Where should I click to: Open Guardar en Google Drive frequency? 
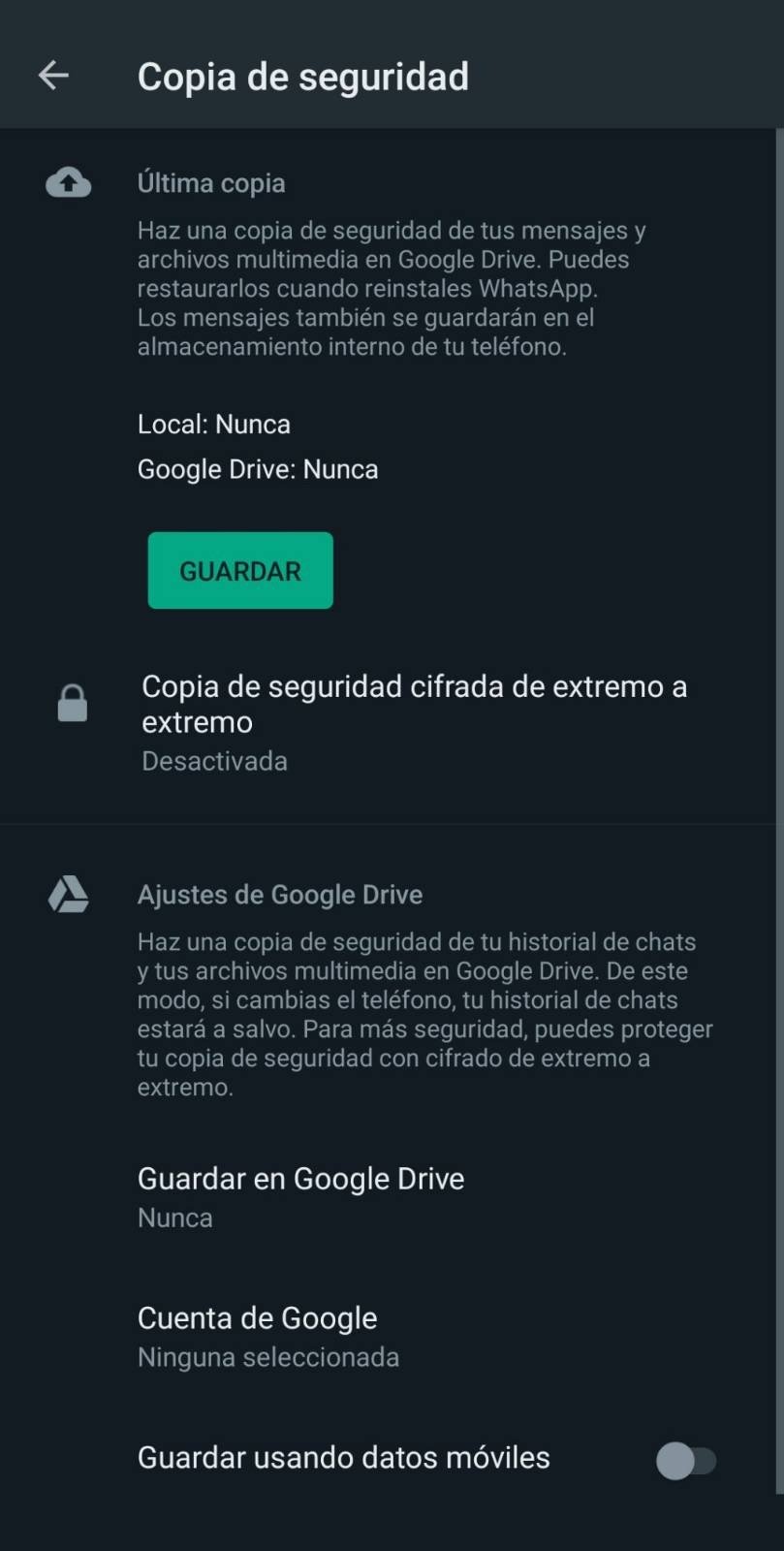(392, 1197)
